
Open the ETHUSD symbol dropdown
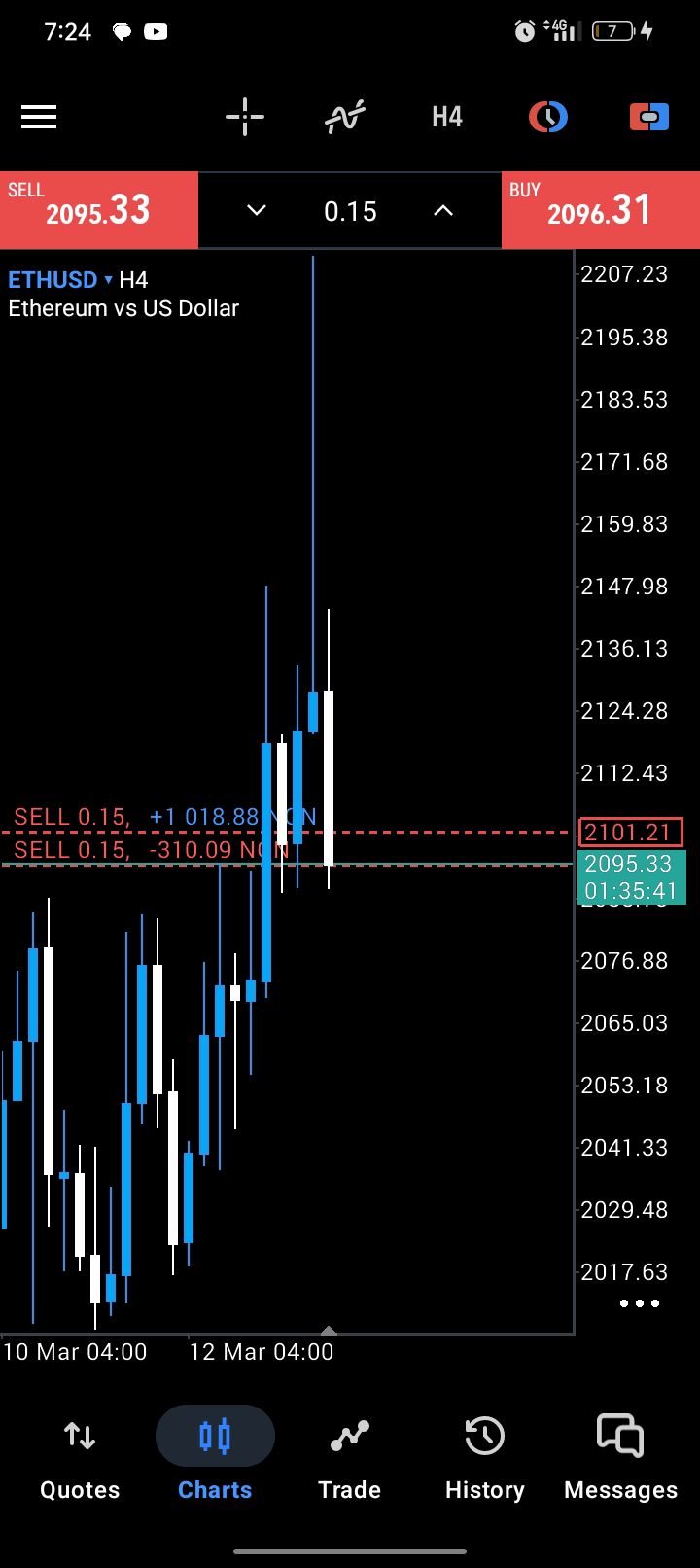pyautogui.click(x=60, y=280)
